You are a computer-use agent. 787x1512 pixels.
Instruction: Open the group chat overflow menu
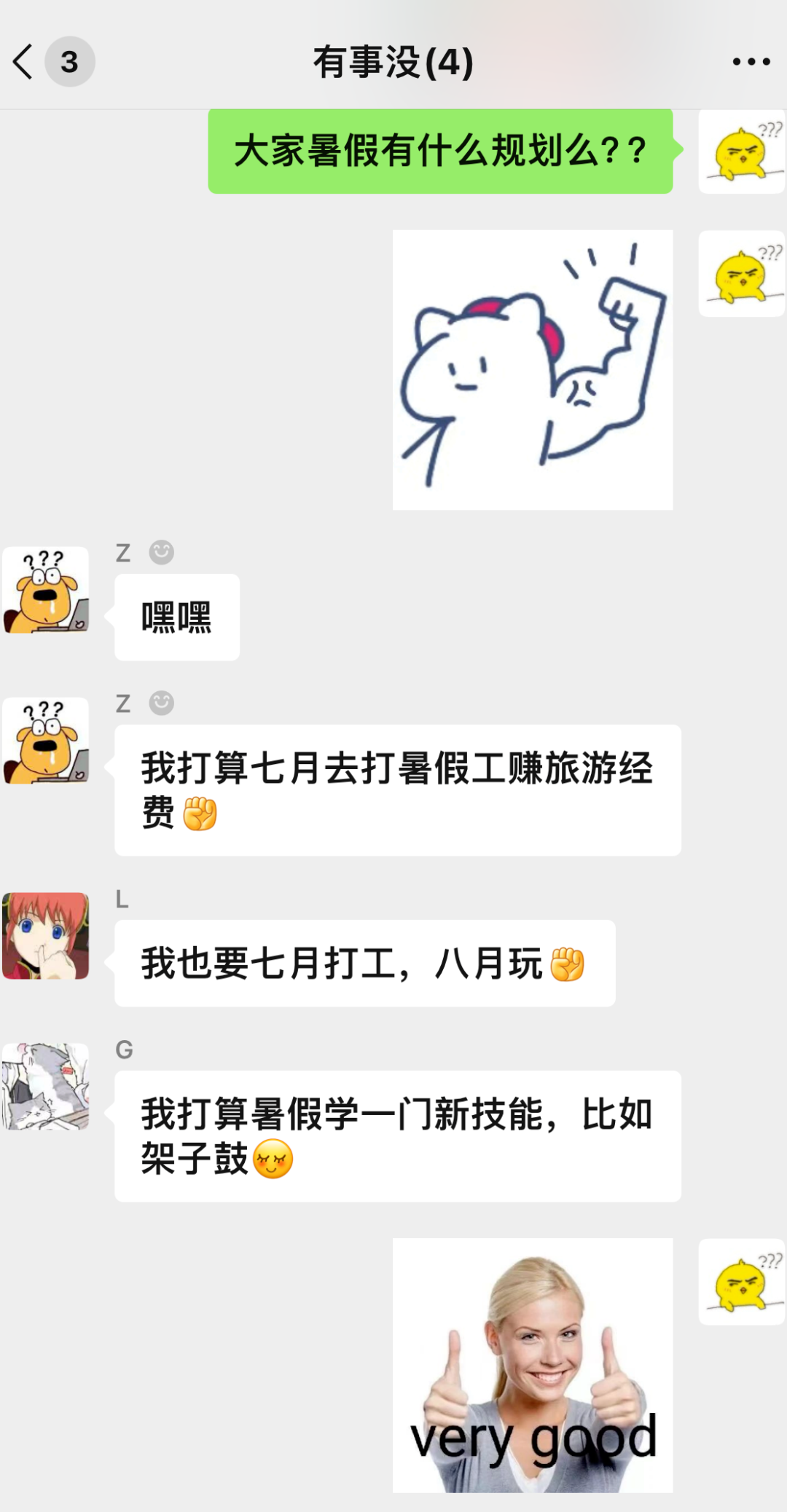751,62
